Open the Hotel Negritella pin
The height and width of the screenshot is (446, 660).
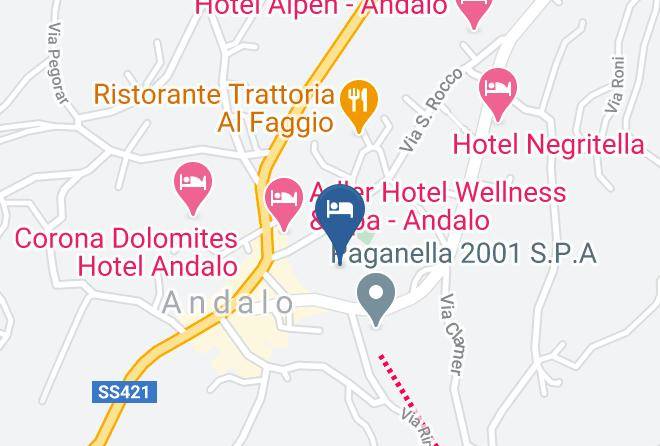tap(498, 93)
